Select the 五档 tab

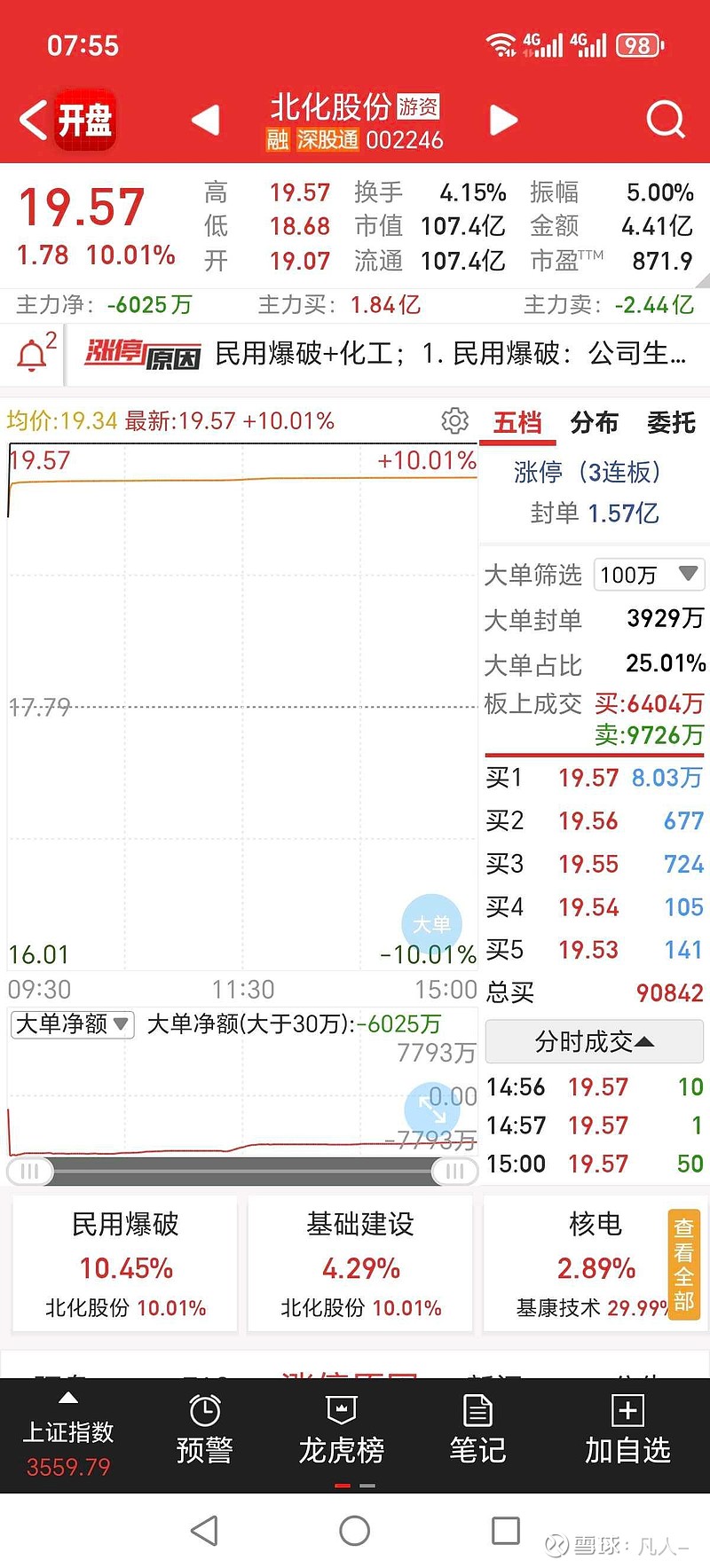pos(517,422)
